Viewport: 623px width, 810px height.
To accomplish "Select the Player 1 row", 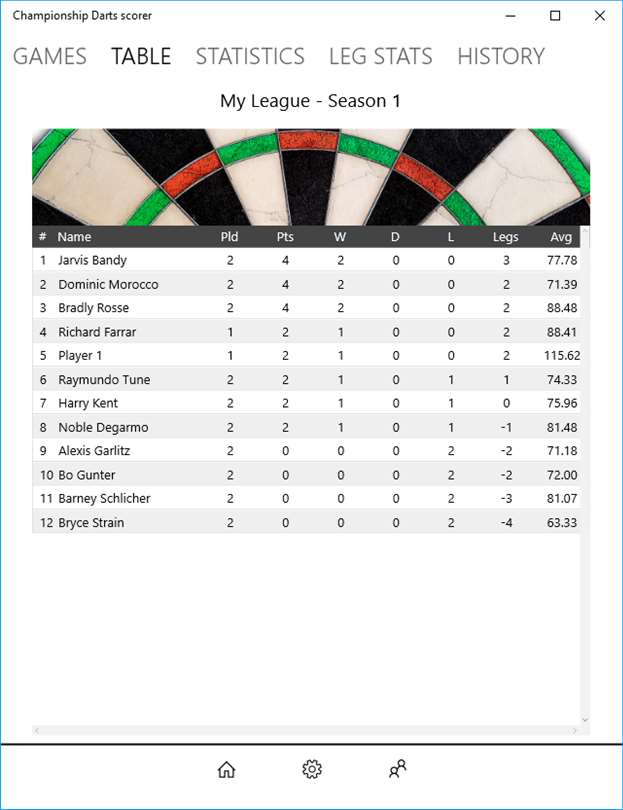I will tap(300, 355).
